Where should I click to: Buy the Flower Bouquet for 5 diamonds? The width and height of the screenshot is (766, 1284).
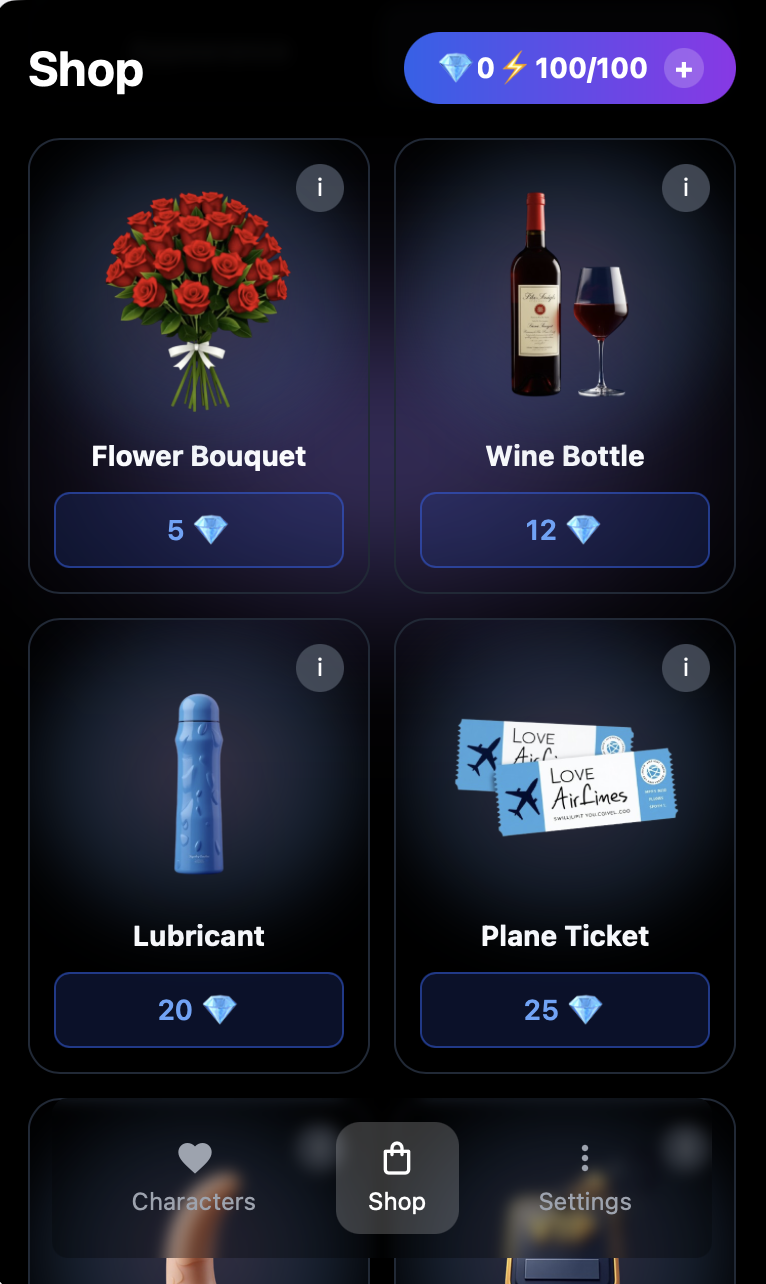(x=198, y=530)
